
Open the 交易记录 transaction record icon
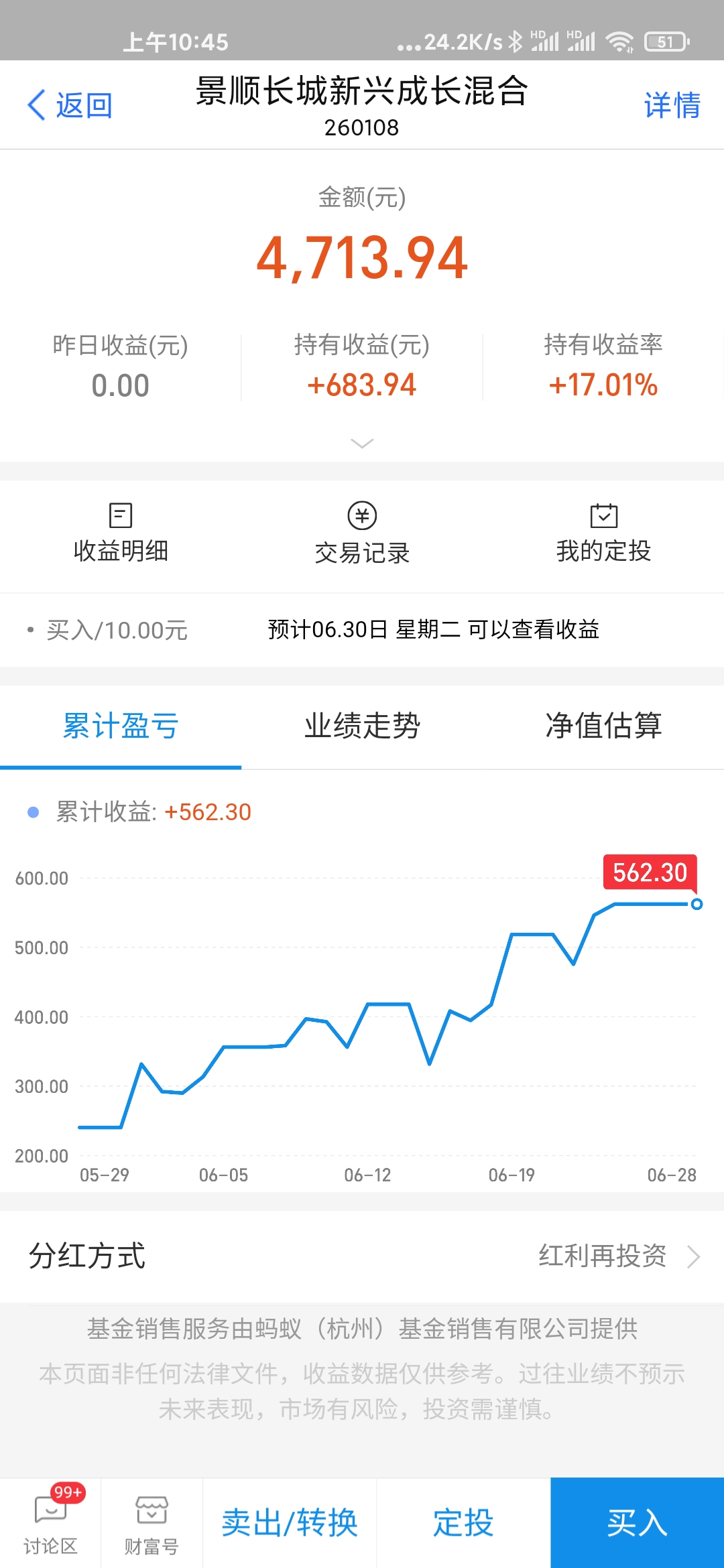pos(362,533)
